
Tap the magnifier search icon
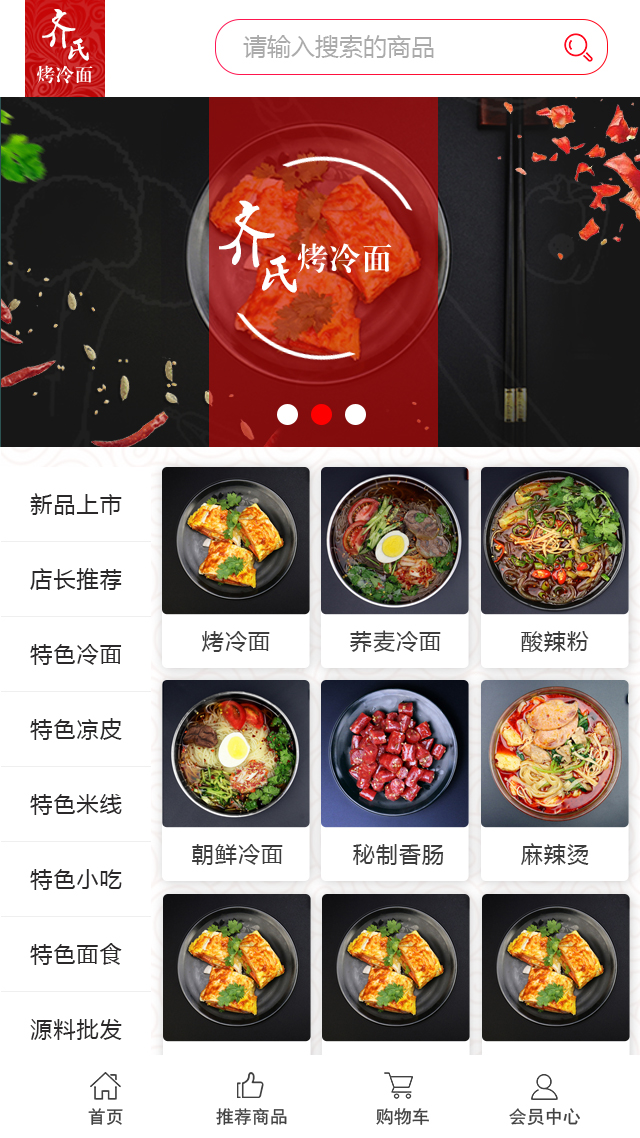coord(578,46)
